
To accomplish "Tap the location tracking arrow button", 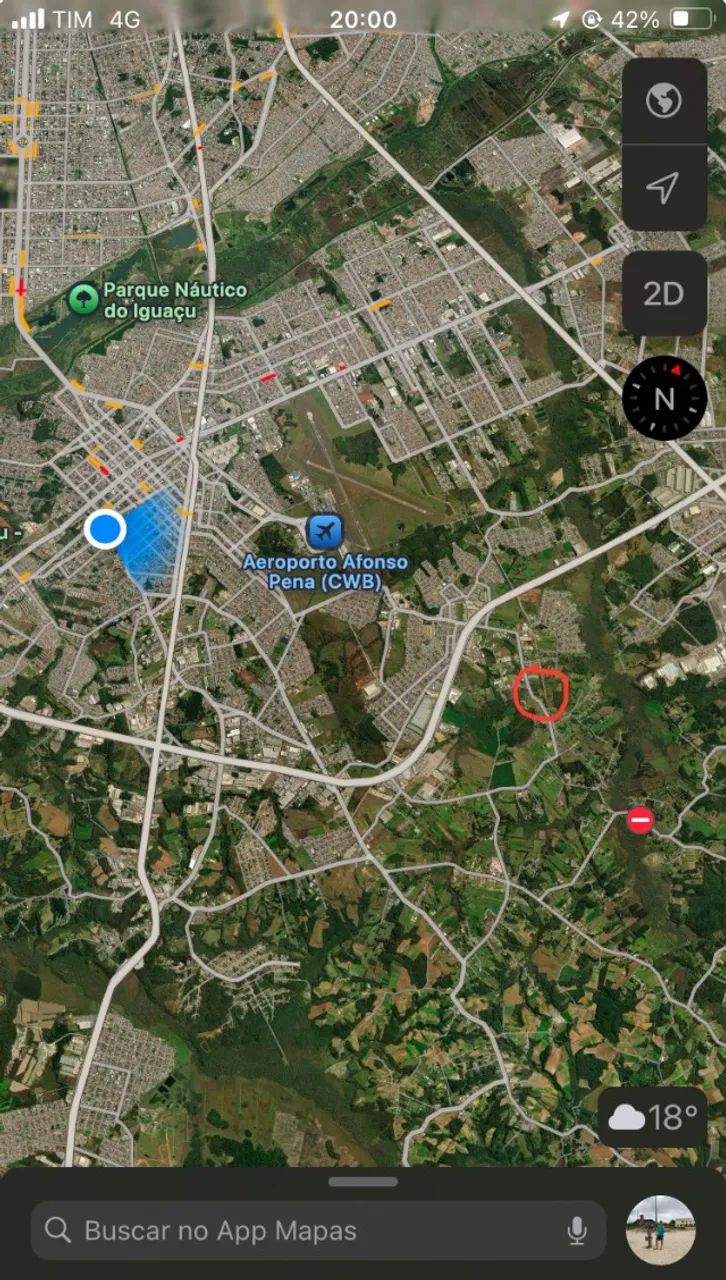I will point(664,187).
